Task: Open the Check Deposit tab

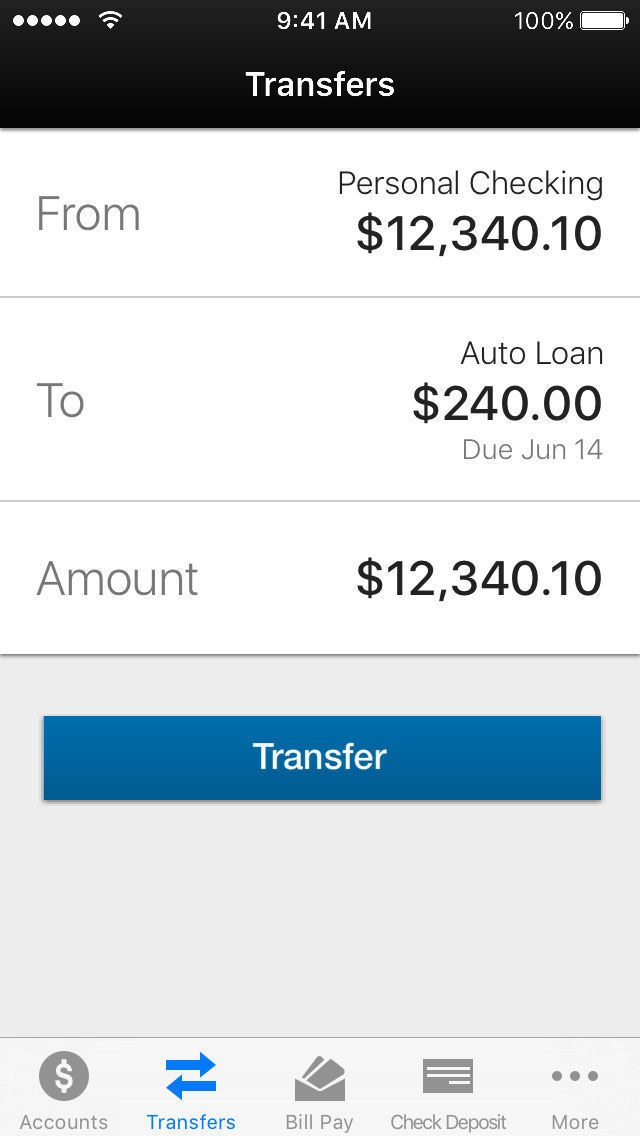Action: pos(448,1090)
